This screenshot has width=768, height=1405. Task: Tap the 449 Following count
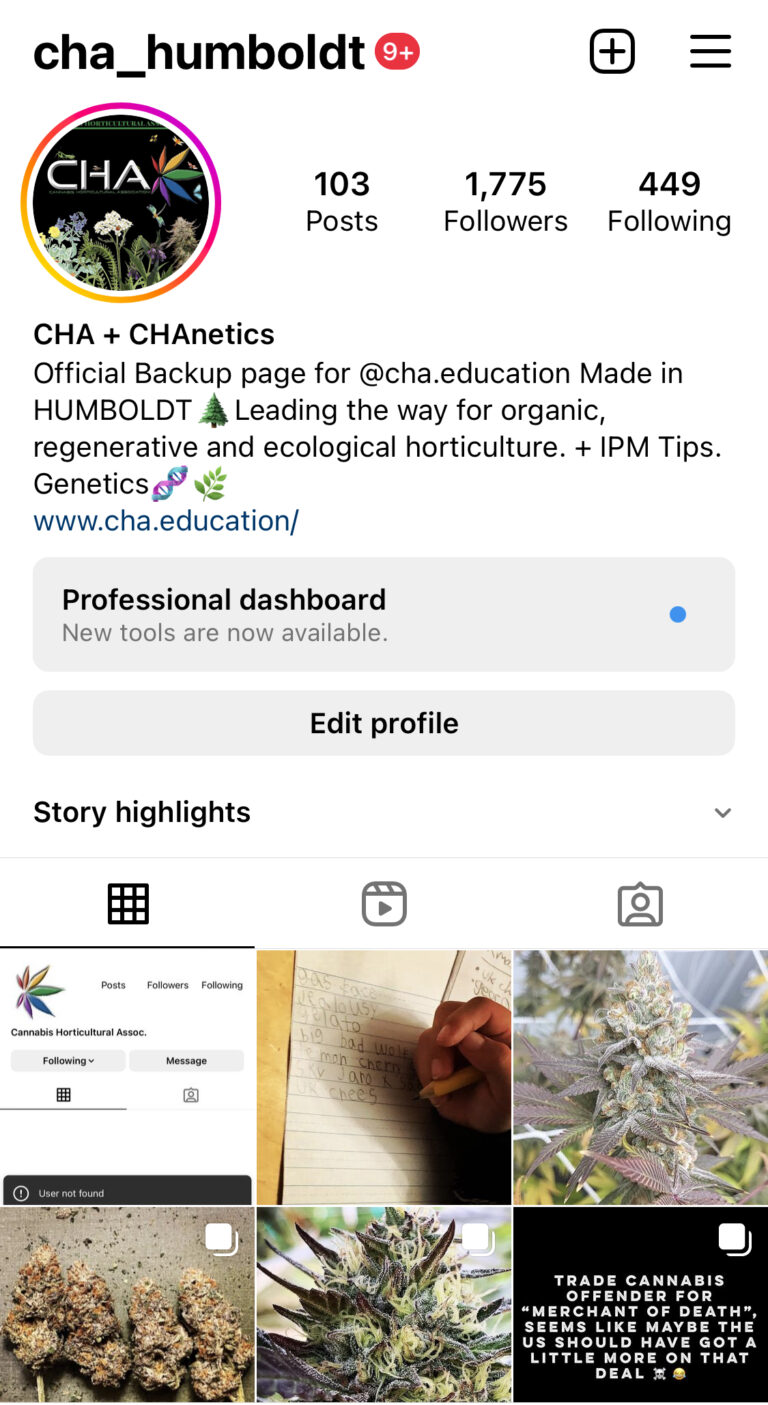[x=669, y=200]
